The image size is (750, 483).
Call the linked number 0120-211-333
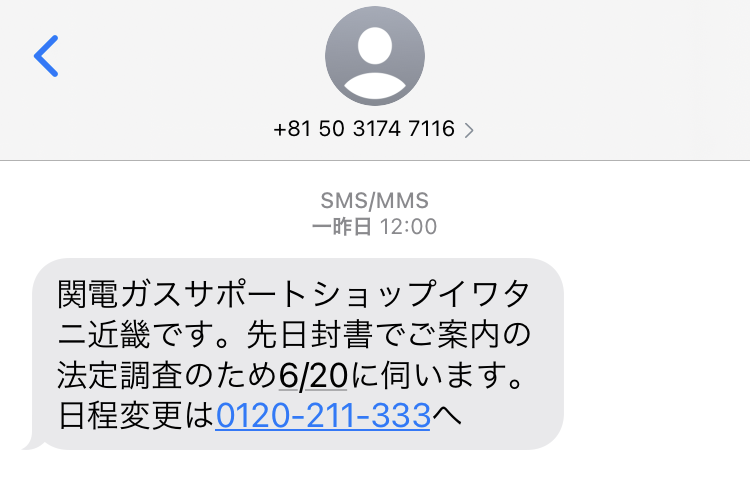[322, 415]
